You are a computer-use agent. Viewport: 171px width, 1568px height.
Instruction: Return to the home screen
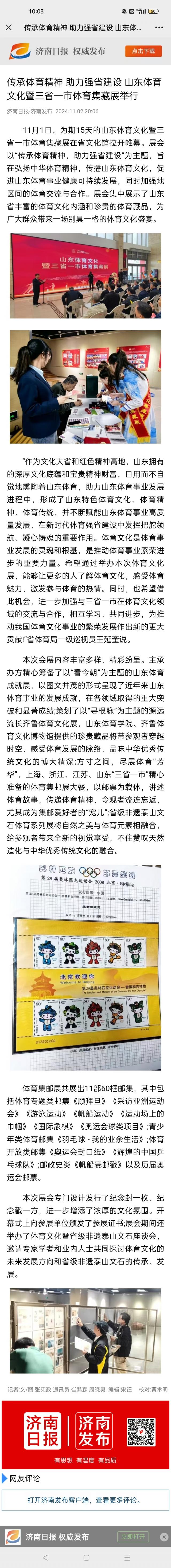click(x=86, y=1557)
